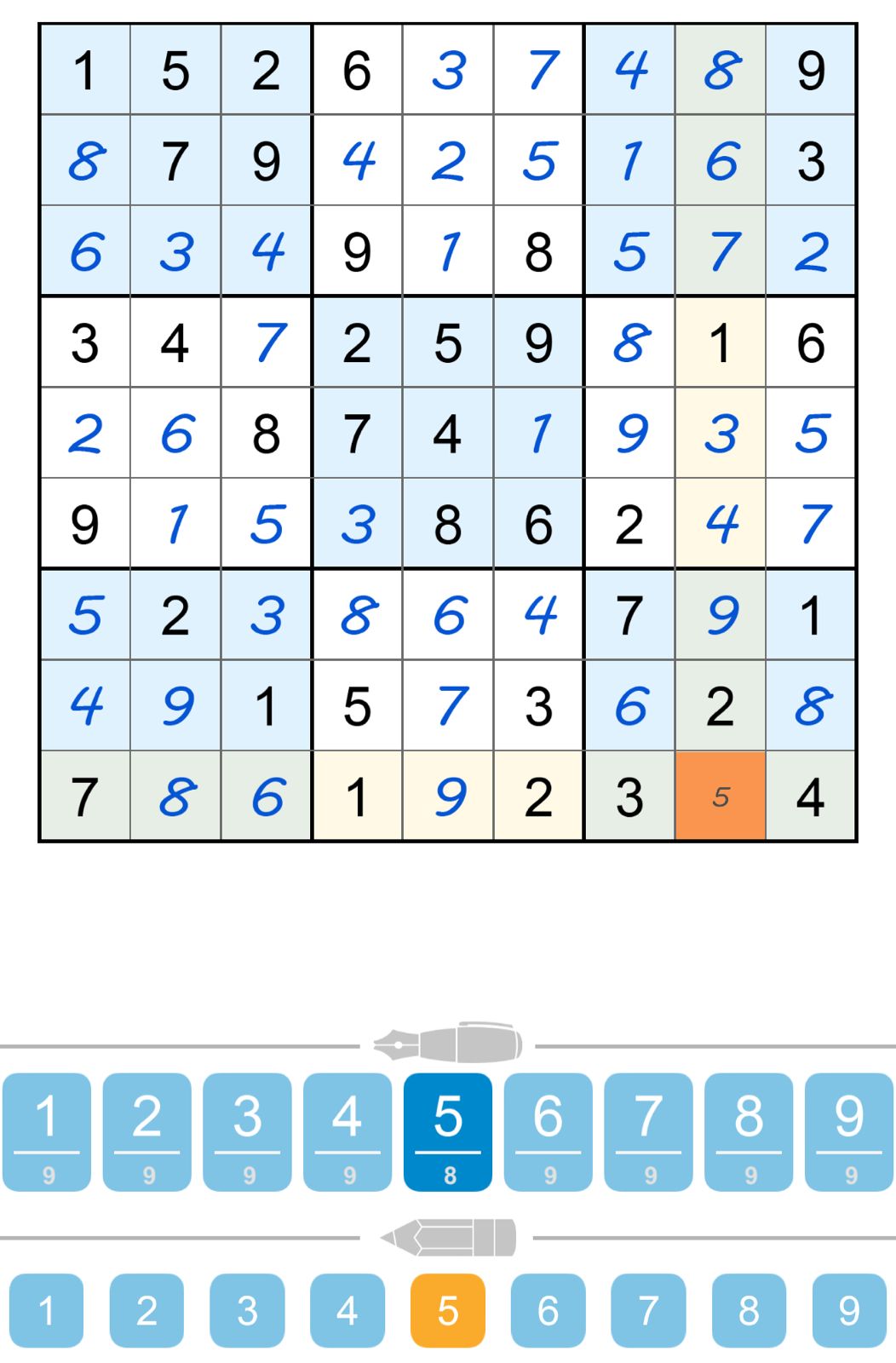The height and width of the screenshot is (1363, 896).
Task: Pick pencil note 4 in the pencil row
Action: (347, 1310)
